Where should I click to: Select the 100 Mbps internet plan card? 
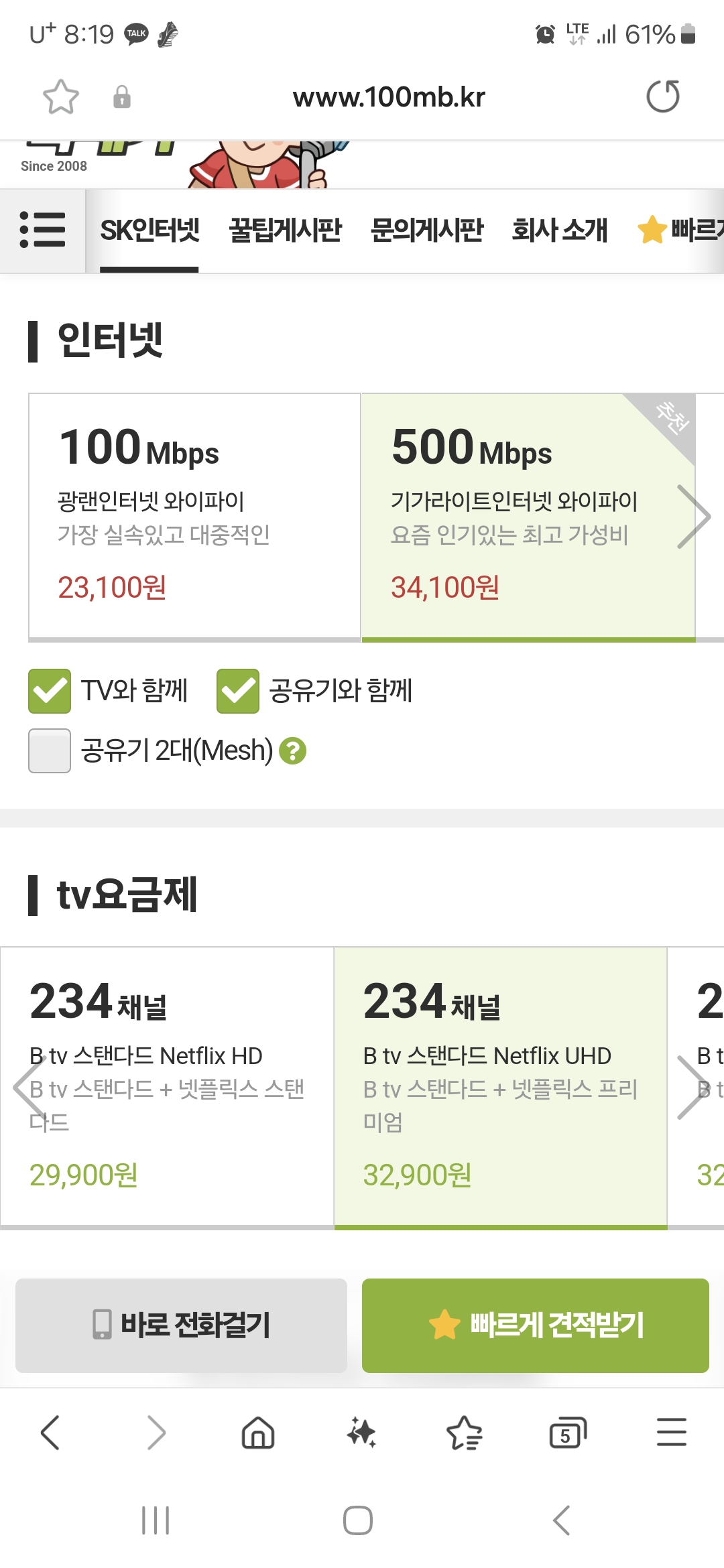(x=194, y=517)
